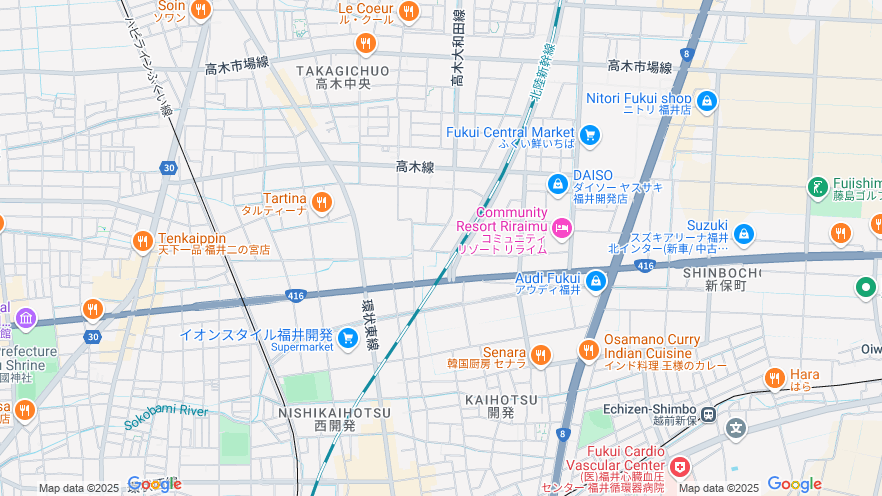Open Osamano Curry Indian Cuisine pin
Image resolution: width=882 pixels, height=496 pixels.
pos(589,350)
